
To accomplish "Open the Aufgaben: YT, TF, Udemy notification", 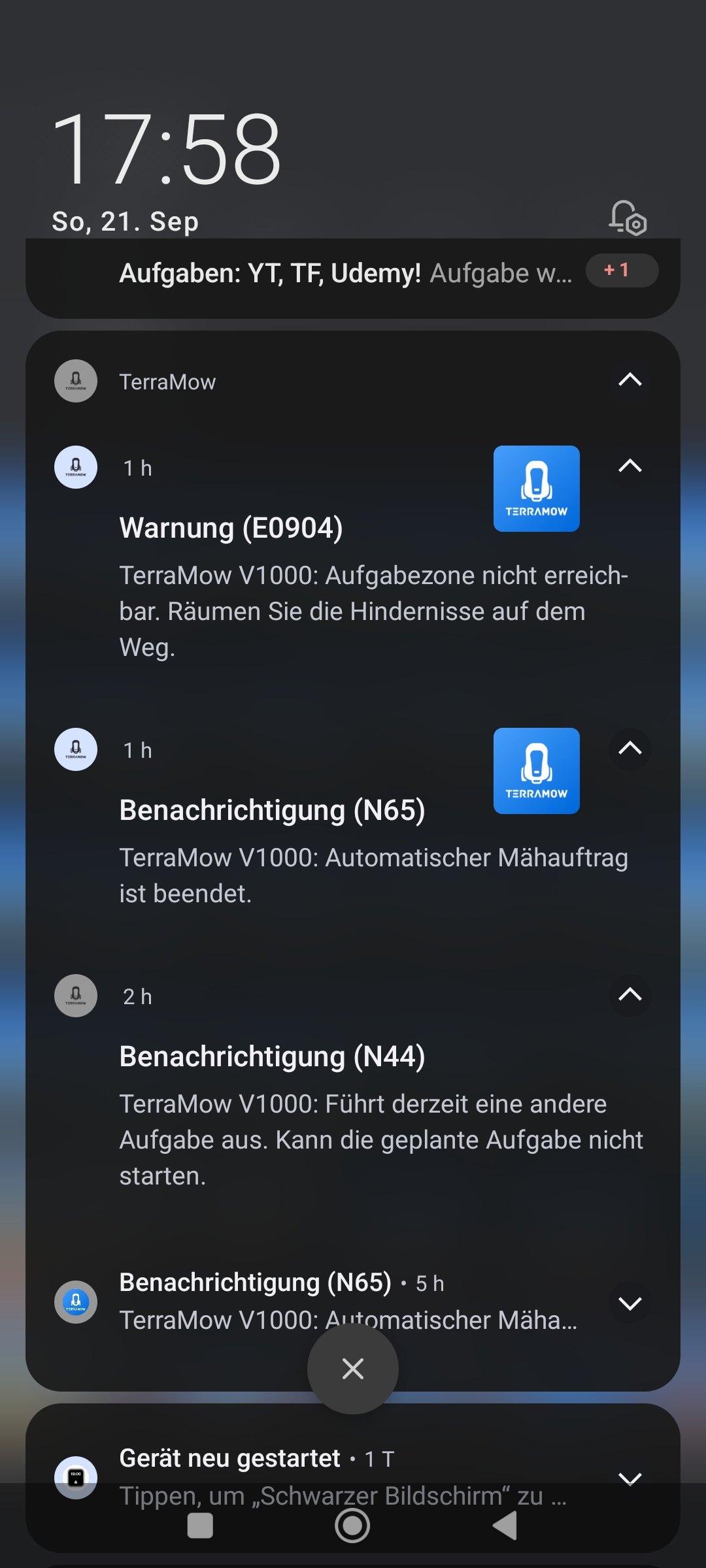I will pos(345,274).
